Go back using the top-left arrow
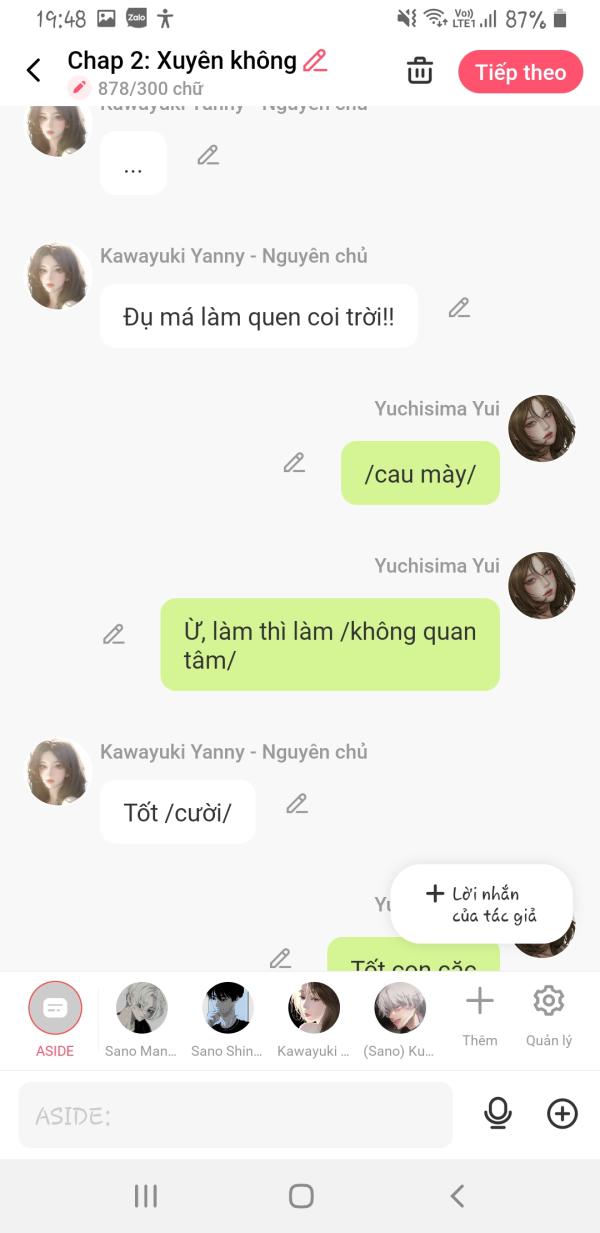This screenshot has height=1233, width=600. [x=34, y=70]
